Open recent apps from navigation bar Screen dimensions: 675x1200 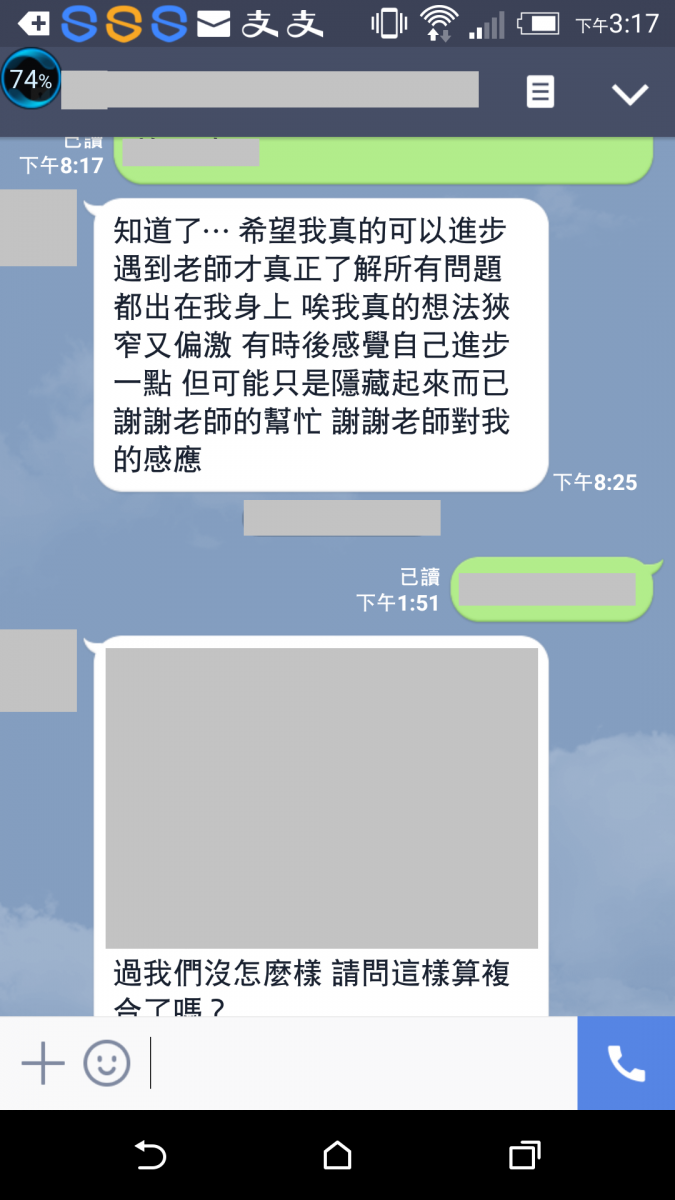click(x=524, y=1156)
